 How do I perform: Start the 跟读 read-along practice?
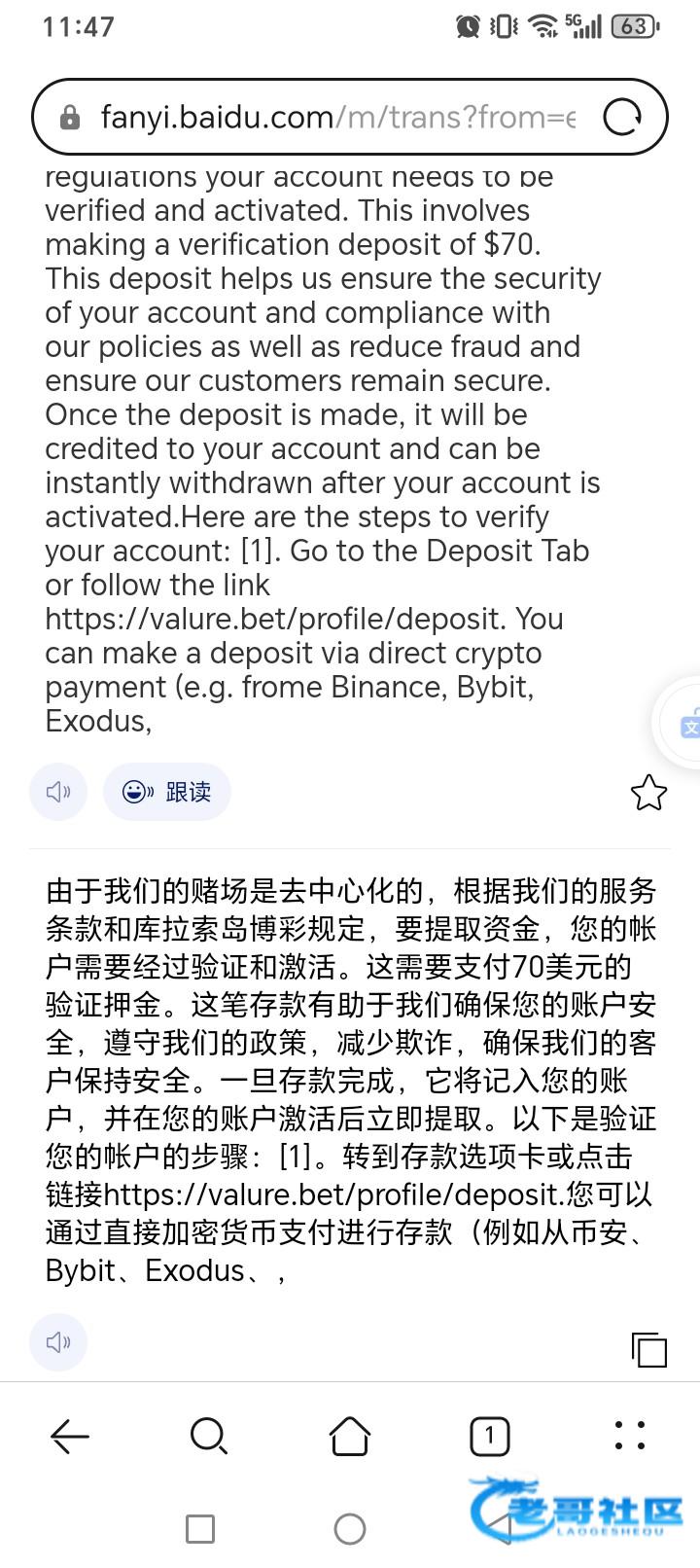167,792
